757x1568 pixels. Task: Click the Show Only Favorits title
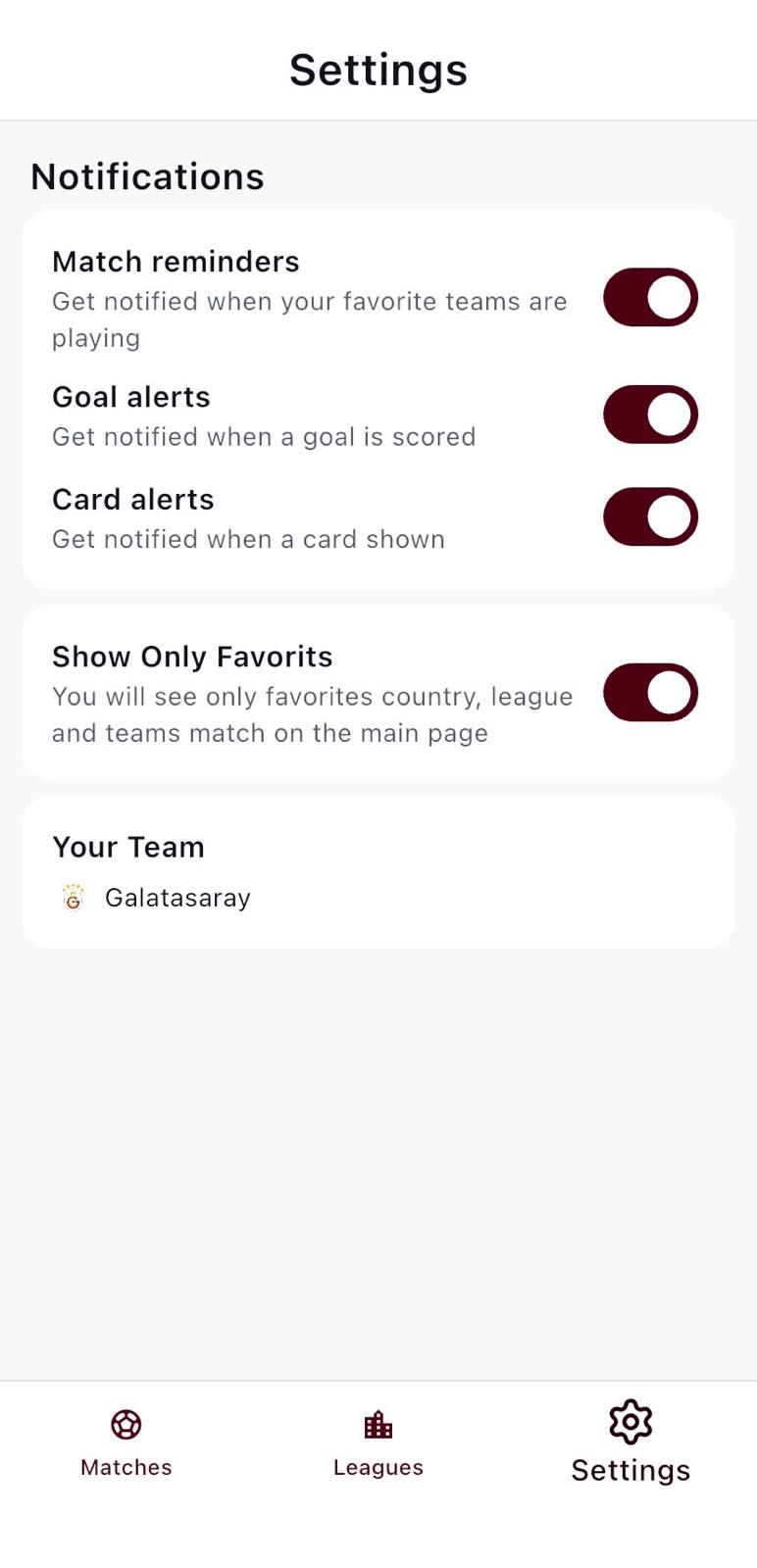point(191,657)
